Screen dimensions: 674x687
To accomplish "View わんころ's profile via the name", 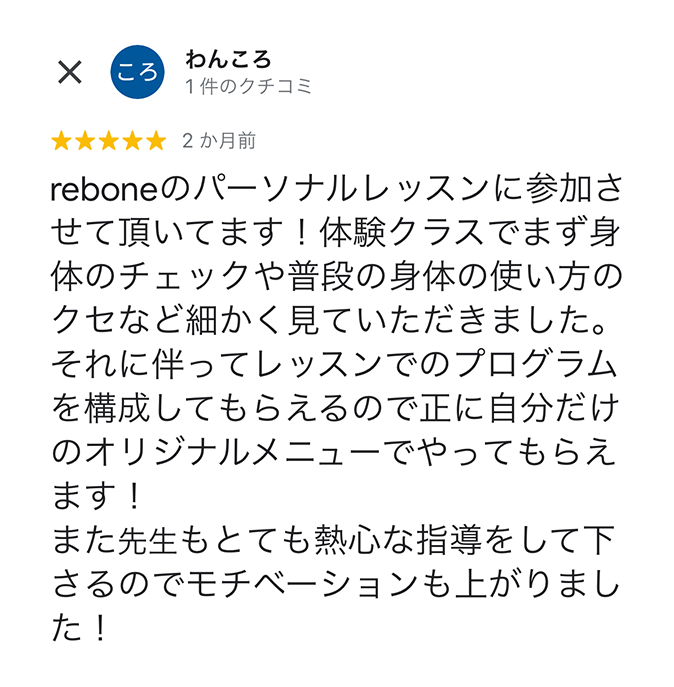I will click(x=228, y=59).
